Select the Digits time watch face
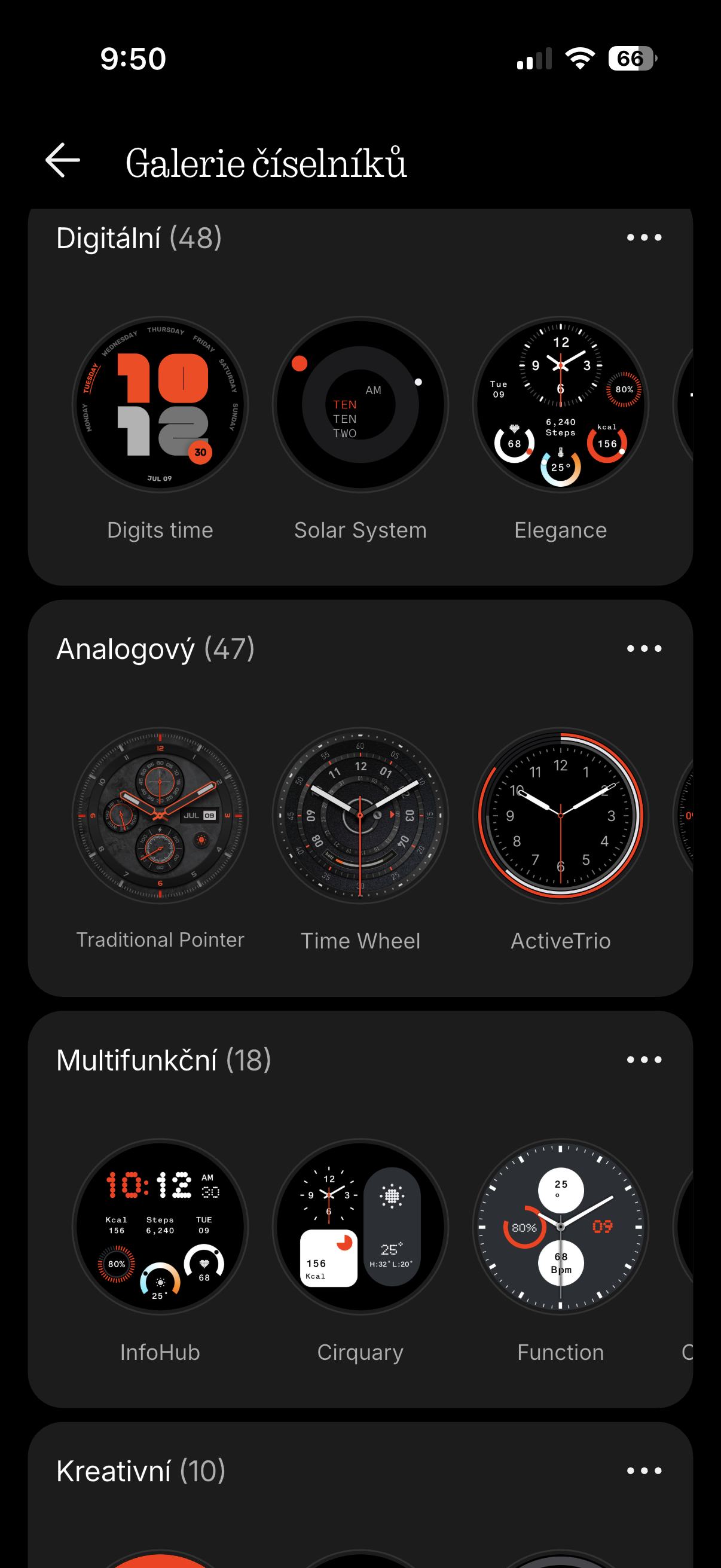Image resolution: width=721 pixels, height=1568 pixels. point(160,405)
